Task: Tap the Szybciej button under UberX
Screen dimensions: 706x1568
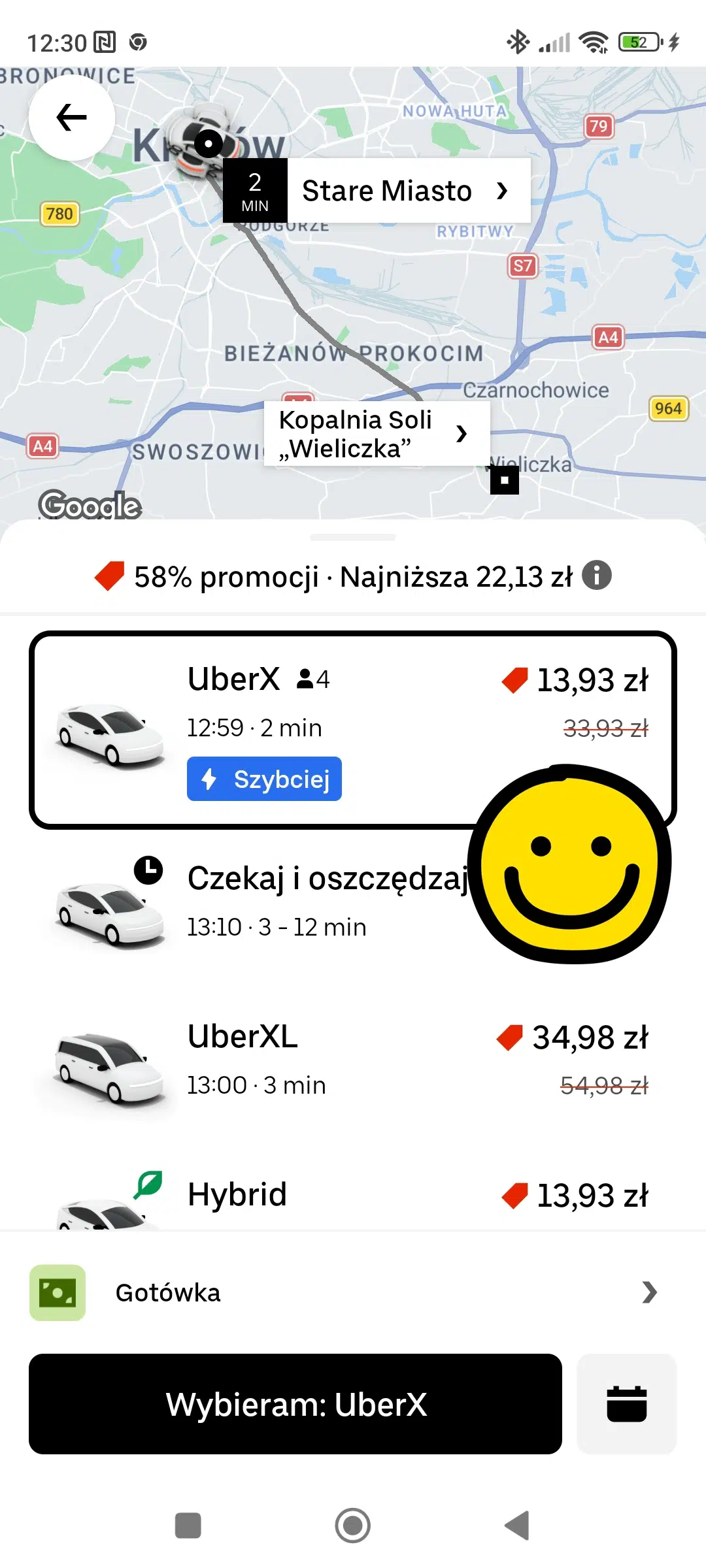Action: click(264, 779)
